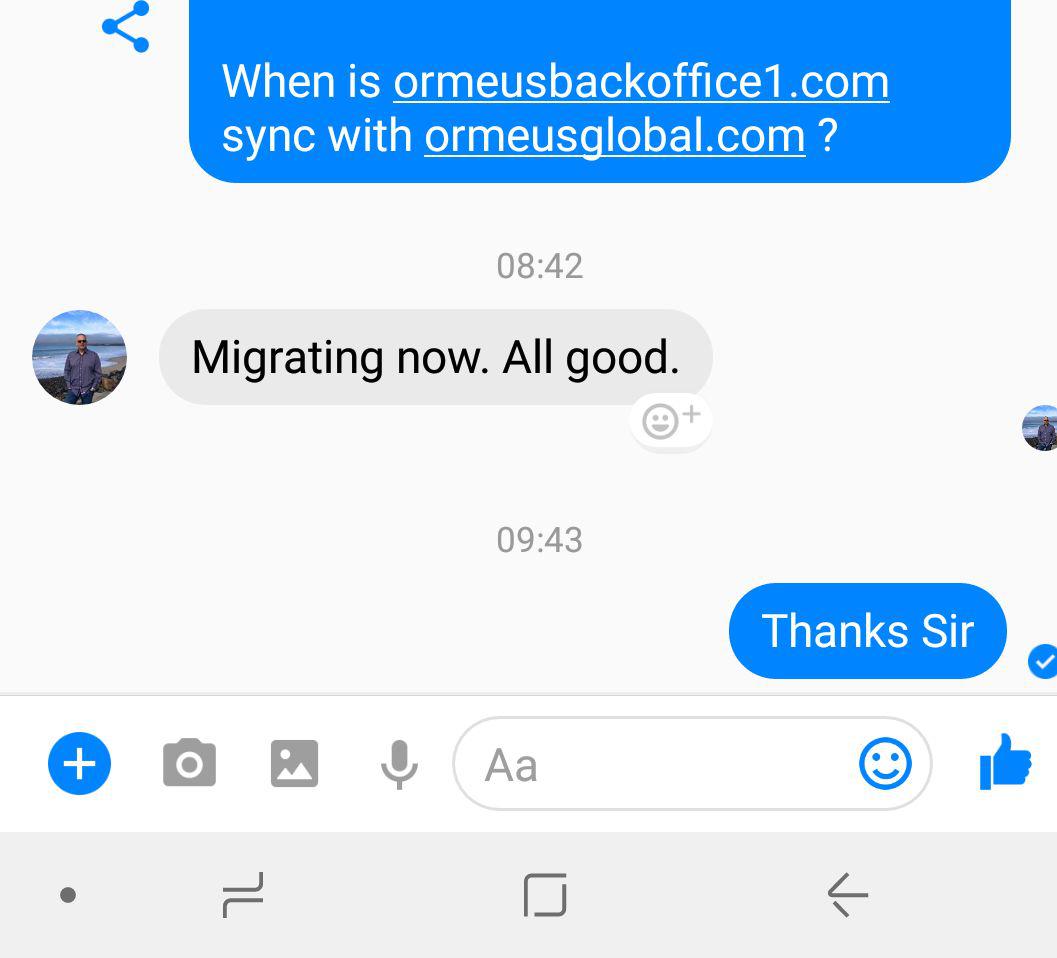The image size is (1057, 958).
Task: Open more options with blue plus button
Action: (x=80, y=764)
